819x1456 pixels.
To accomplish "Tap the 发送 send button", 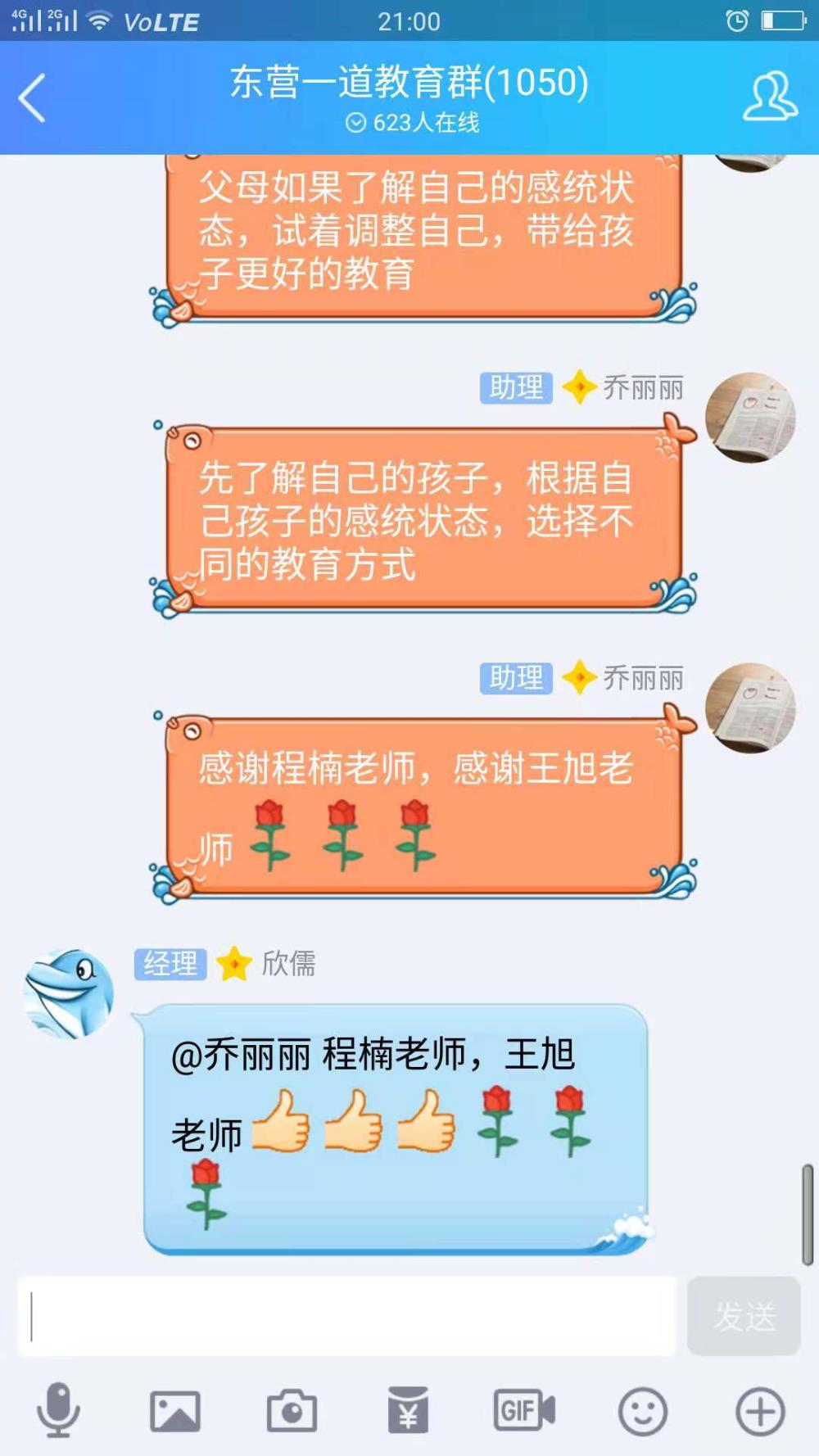I will click(x=744, y=1316).
